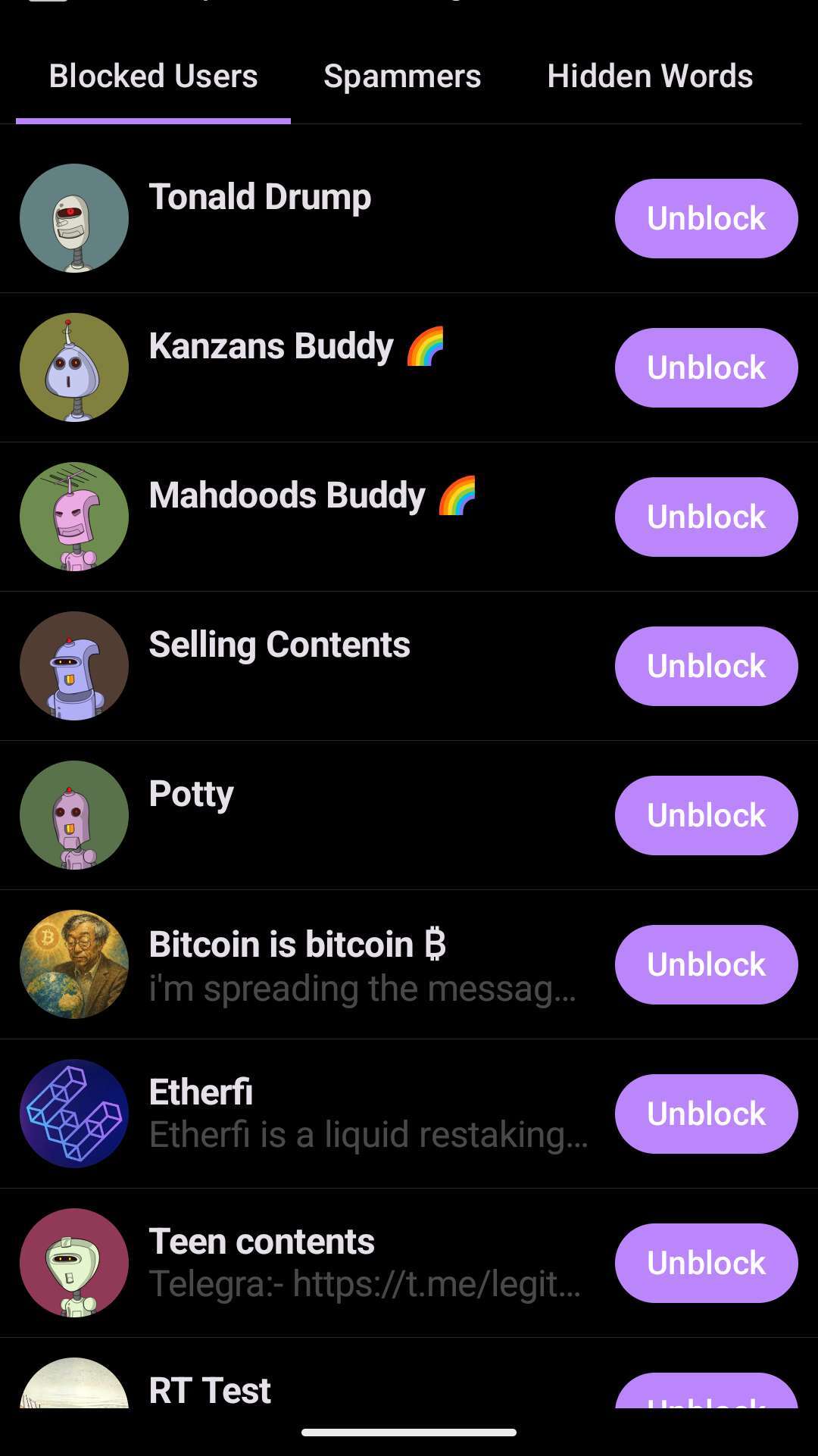
Task: Unblock Etherfi
Action: 706,1114
